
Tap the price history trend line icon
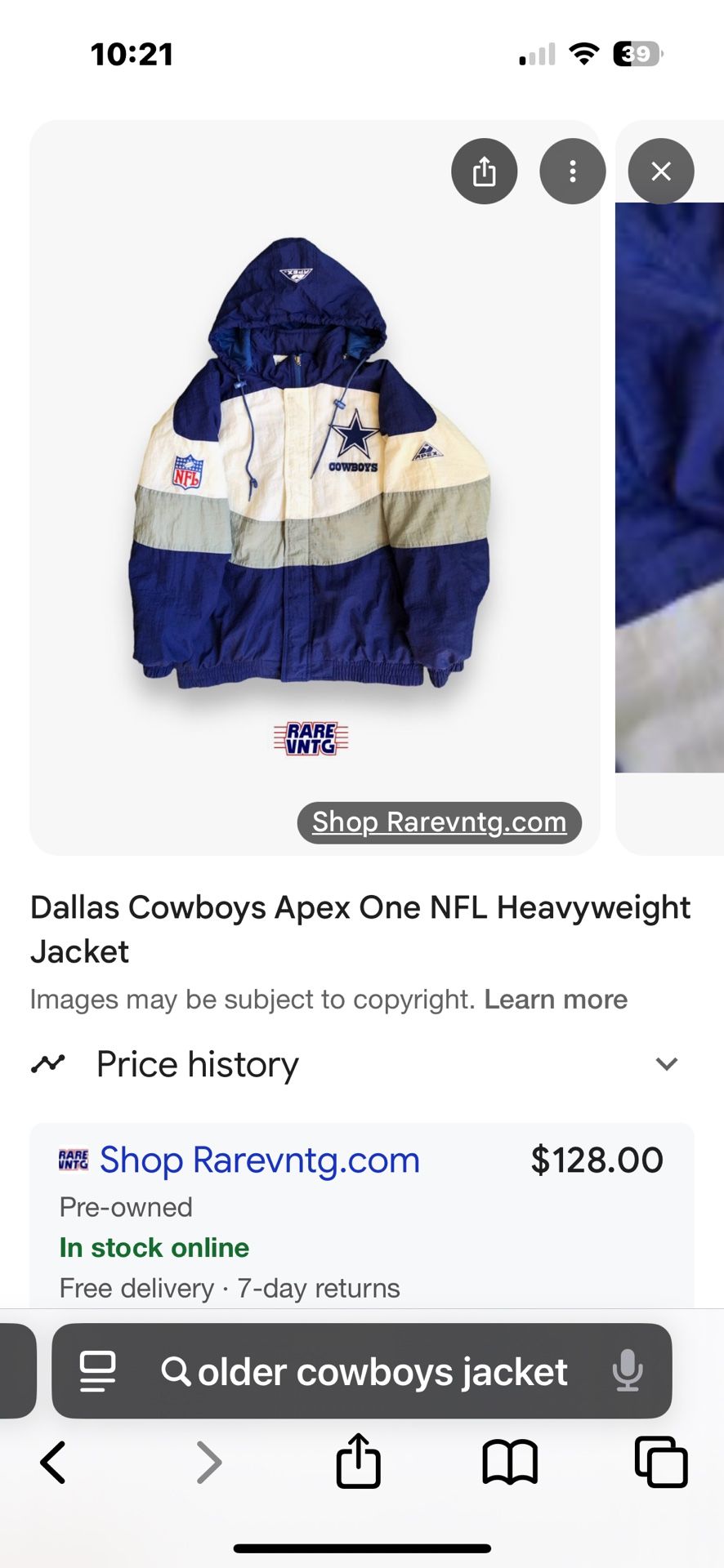point(47,1062)
